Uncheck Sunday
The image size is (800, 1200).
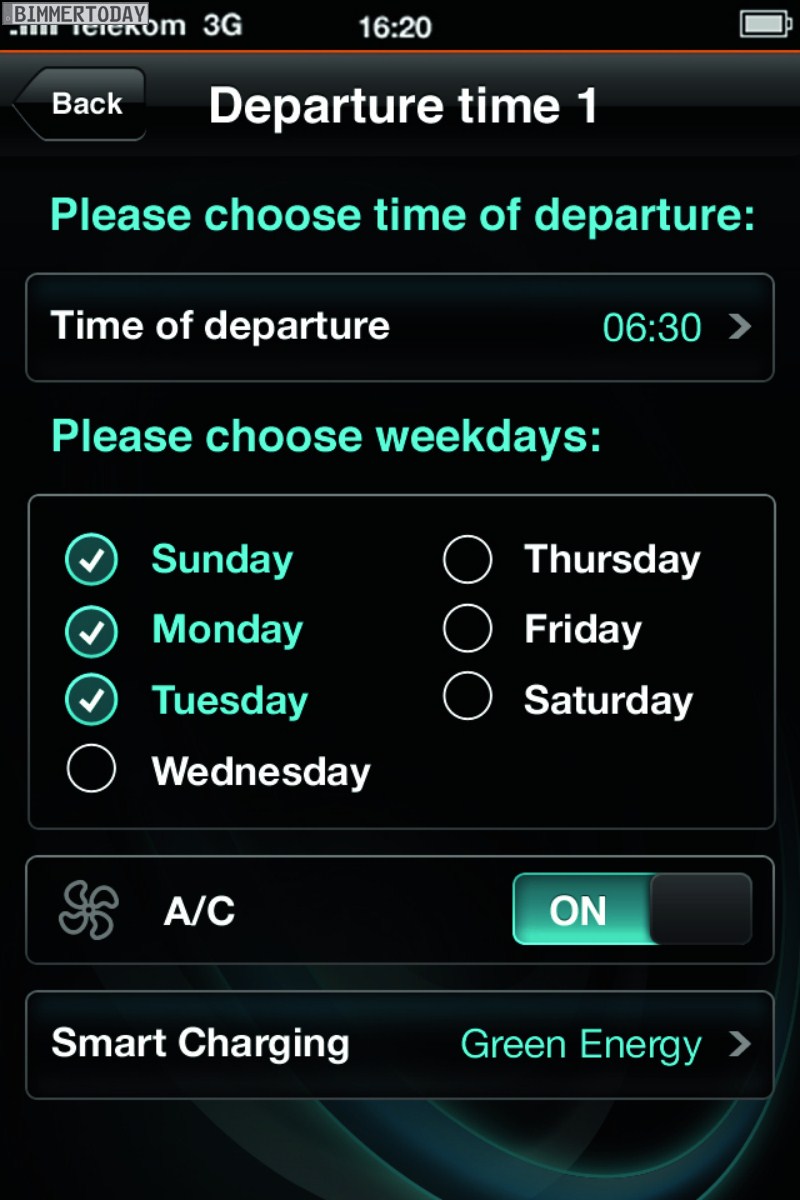click(92, 560)
